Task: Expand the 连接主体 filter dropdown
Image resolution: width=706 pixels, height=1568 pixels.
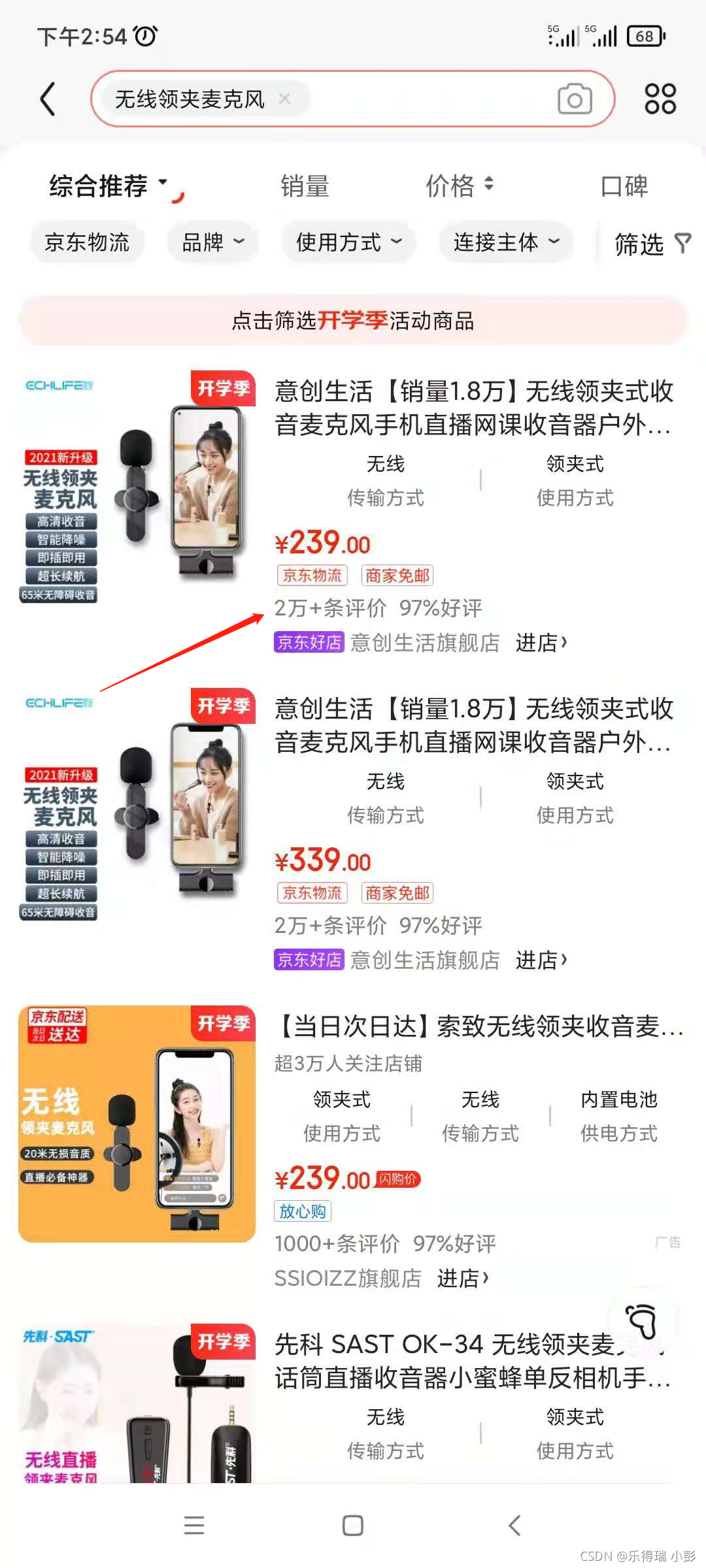Action: (506, 242)
